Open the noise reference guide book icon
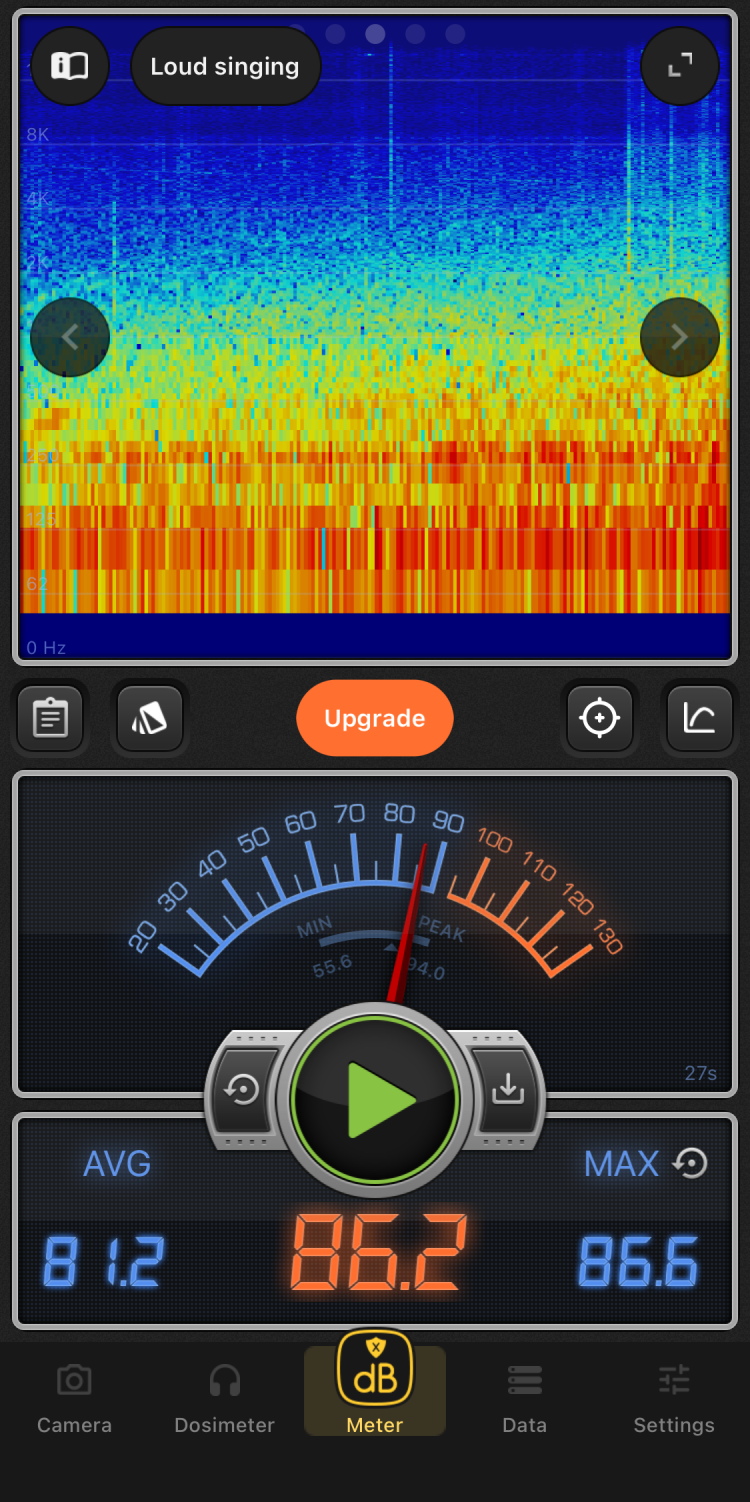This screenshot has width=750, height=1502. [70, 67]
